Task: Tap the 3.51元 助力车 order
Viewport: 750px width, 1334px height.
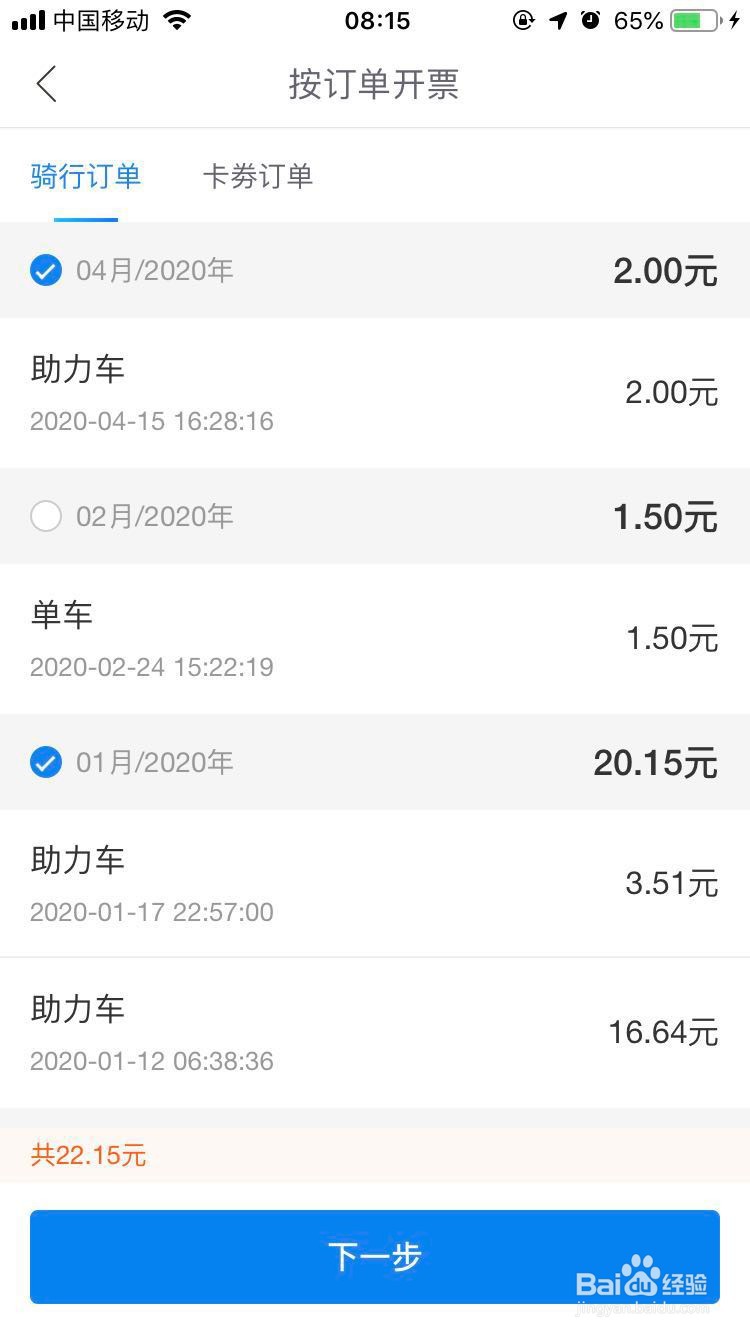Action: click(x=375, y=884)
